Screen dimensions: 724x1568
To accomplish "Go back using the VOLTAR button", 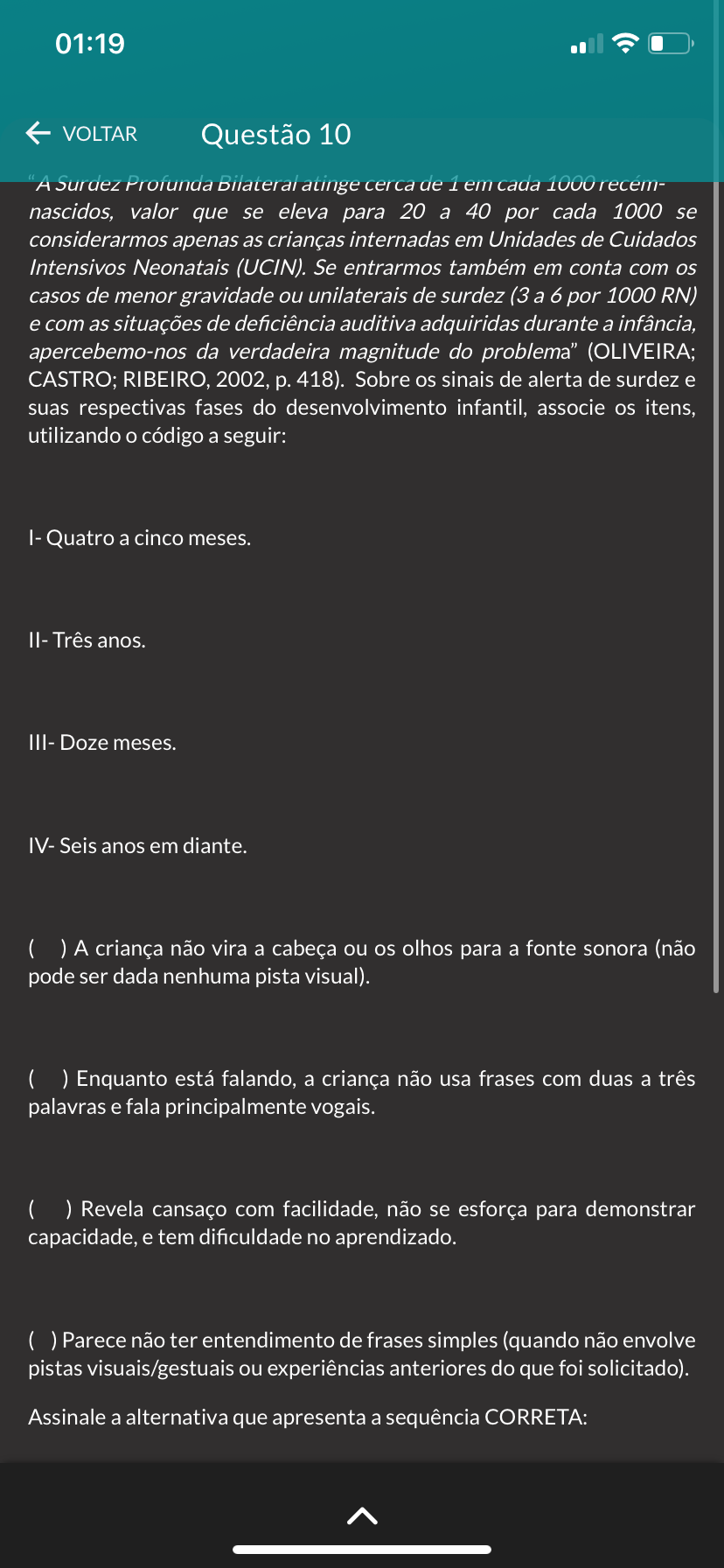I will 82,134.
